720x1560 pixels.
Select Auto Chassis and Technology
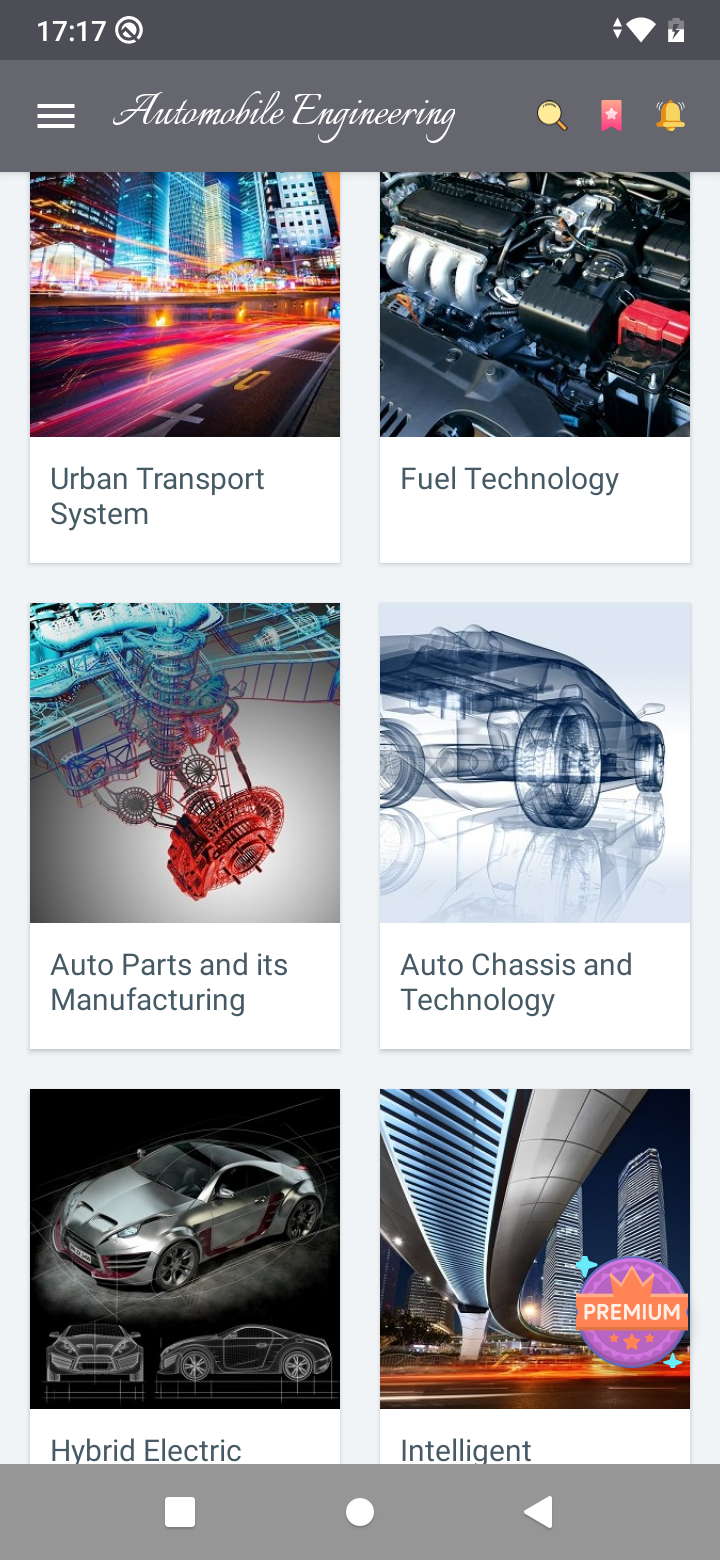pyautogui.click(x=517, y=981)
